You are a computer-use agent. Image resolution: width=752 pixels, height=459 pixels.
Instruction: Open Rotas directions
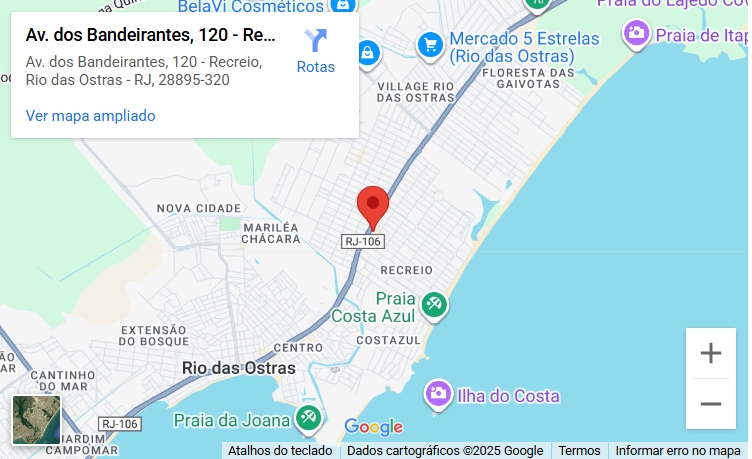(316, 51)
